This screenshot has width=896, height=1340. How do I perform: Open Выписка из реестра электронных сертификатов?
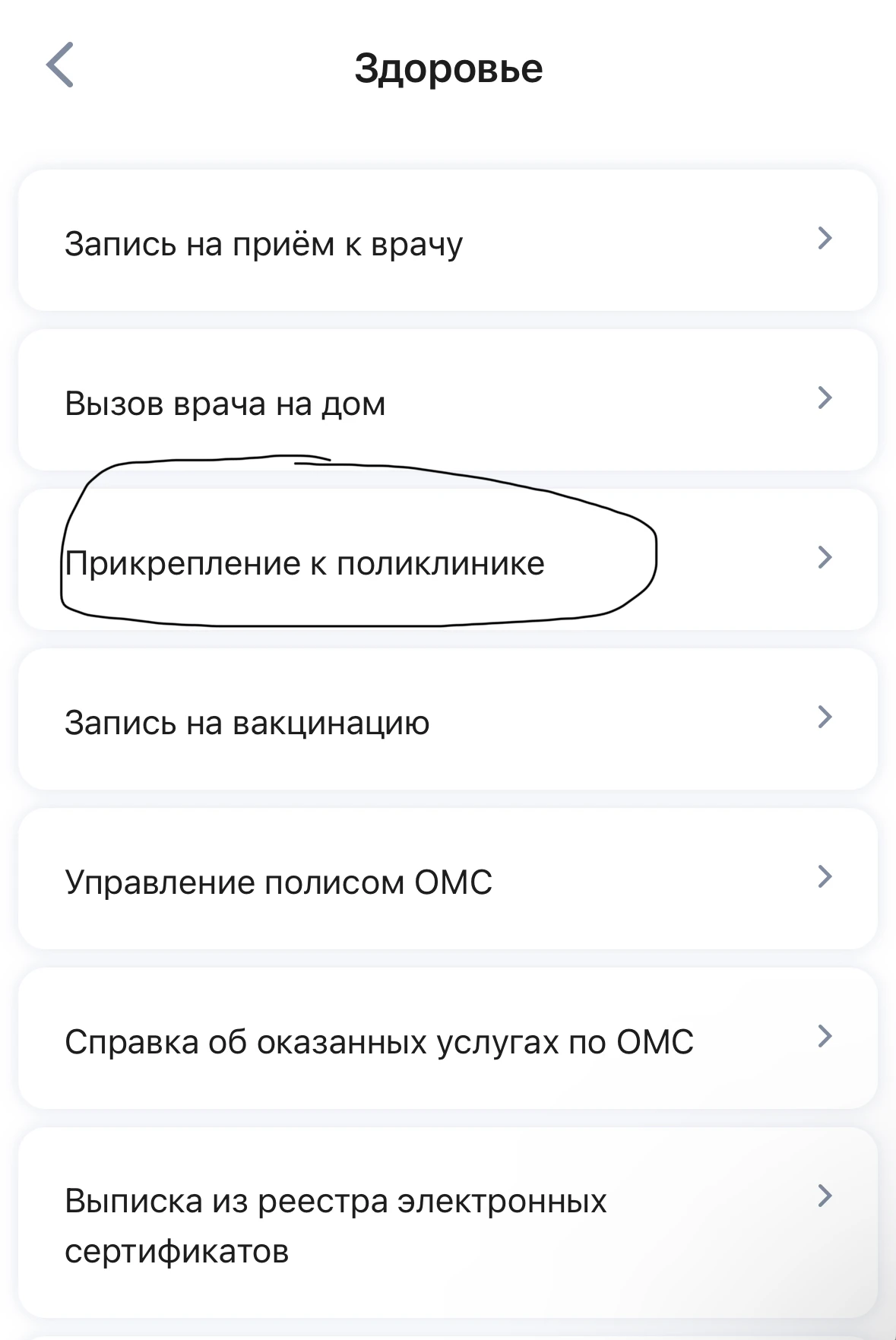coord(447,1224)
